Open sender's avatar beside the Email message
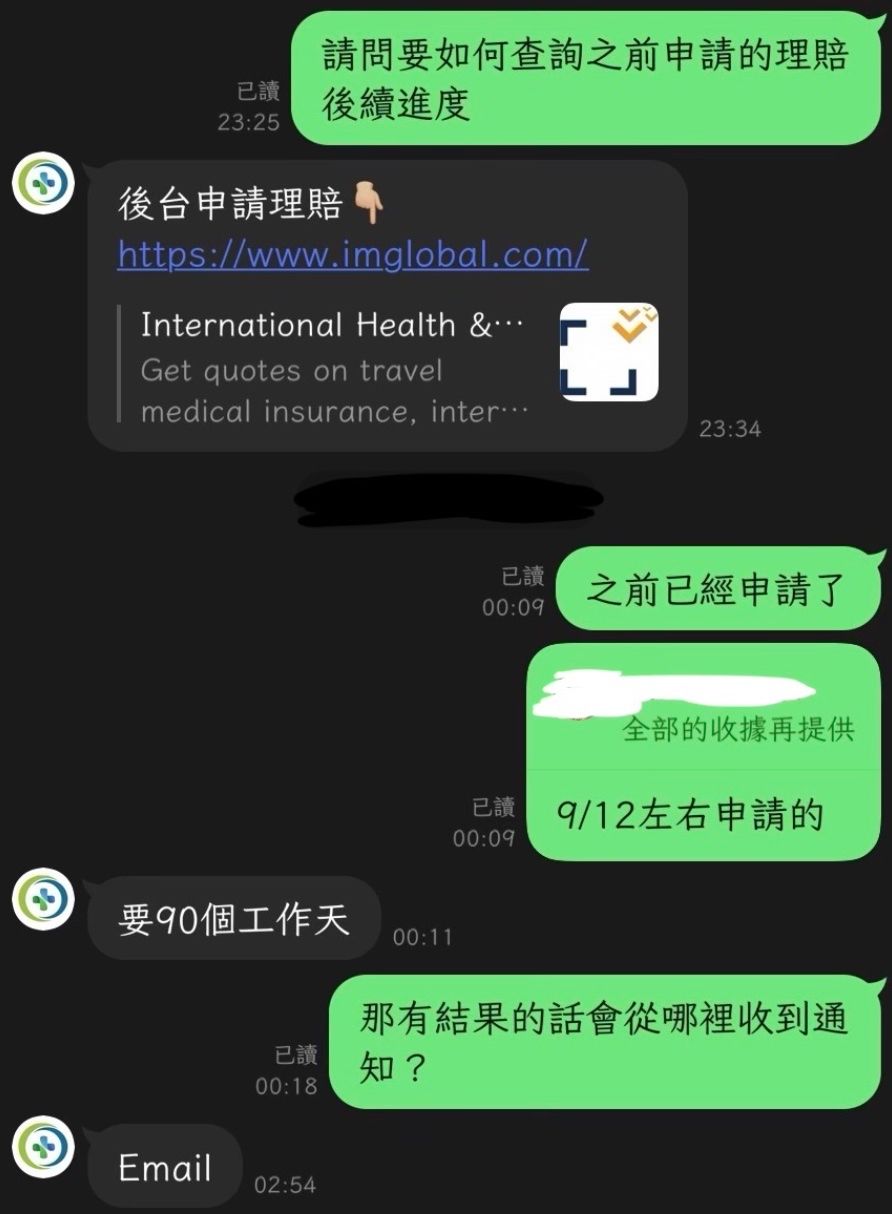This screenshot has width=892, height=1214. pyautogui.click(x=43, y=1144)
